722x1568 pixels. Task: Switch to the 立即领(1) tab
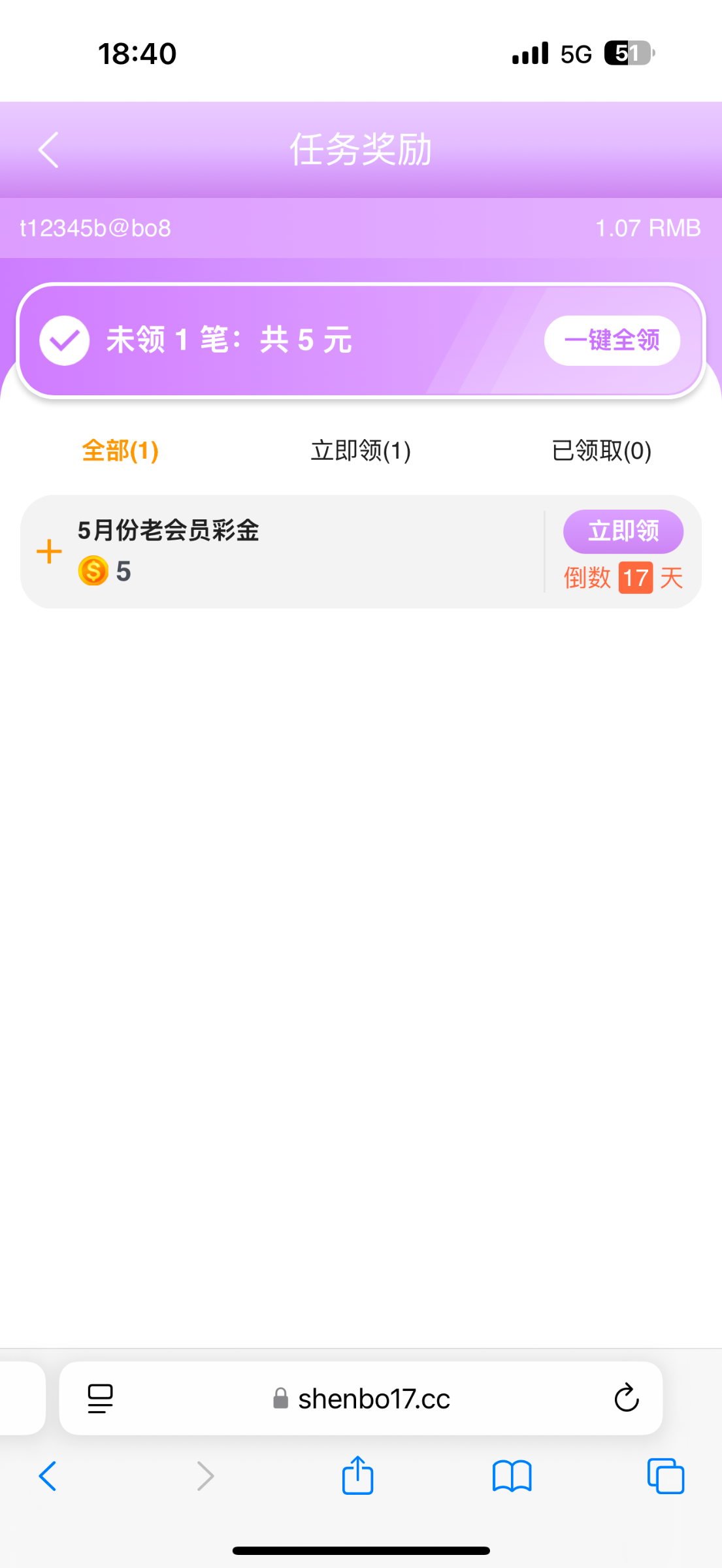(x=361, y=451)
